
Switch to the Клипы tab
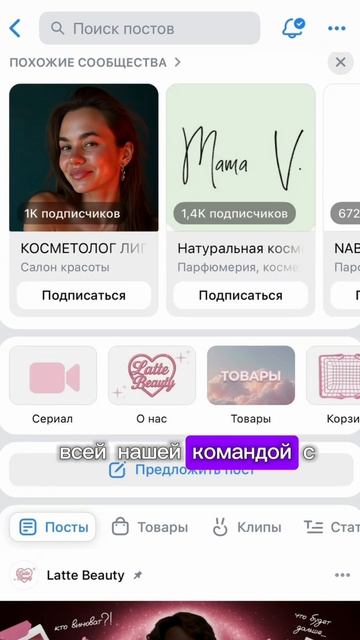click(x=247, y=527)
